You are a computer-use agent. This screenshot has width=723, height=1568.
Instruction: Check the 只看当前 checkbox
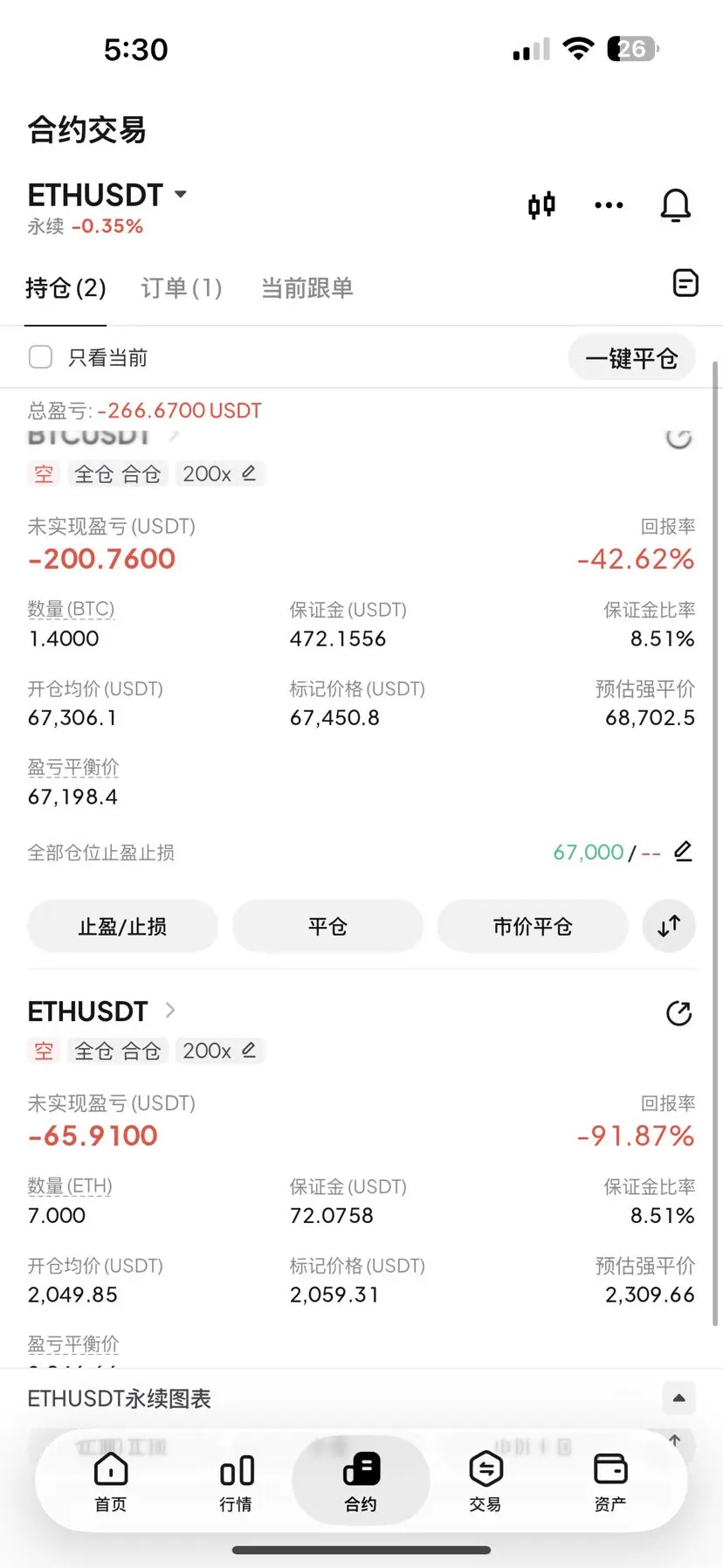pyautogui.click(x=40, y=356)
